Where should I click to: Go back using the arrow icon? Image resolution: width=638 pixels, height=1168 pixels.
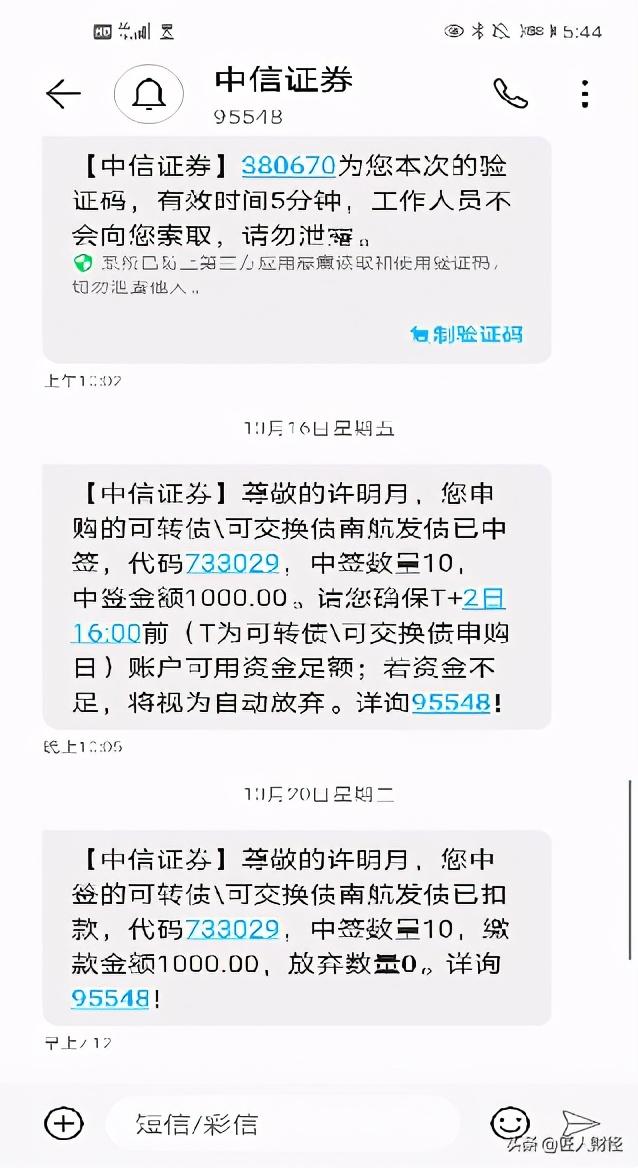(x=63, y=95)
